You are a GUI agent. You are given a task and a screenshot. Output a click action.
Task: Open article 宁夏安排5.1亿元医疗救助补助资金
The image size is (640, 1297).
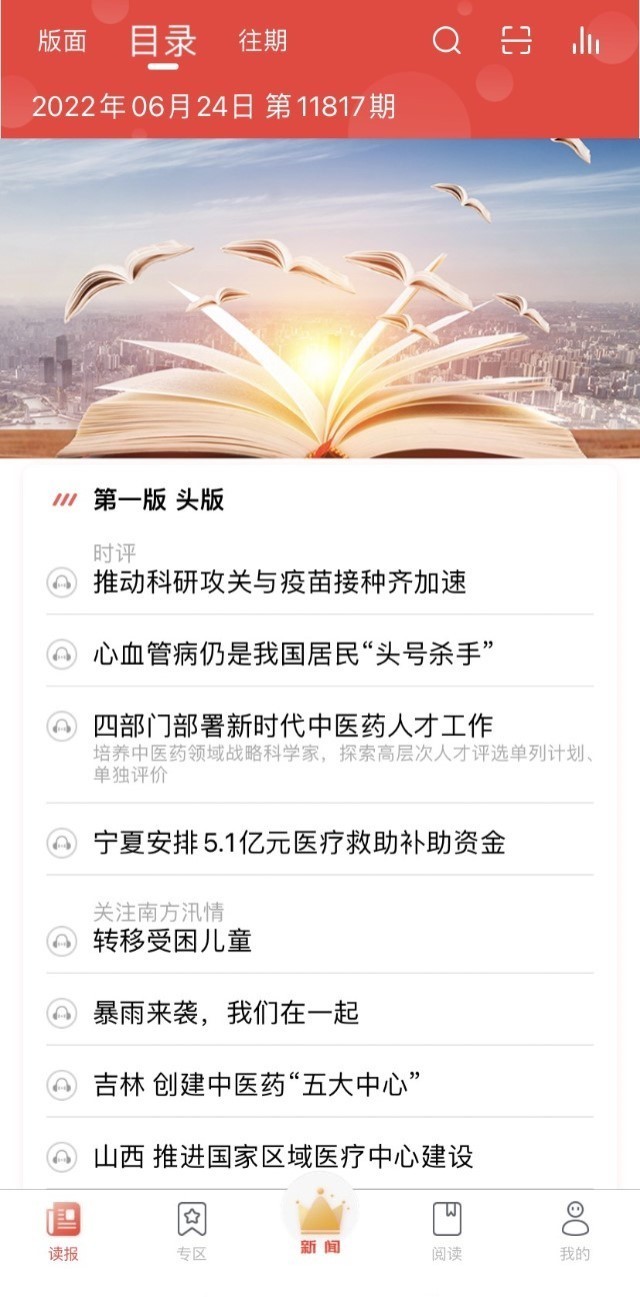(x=299, y=843)
